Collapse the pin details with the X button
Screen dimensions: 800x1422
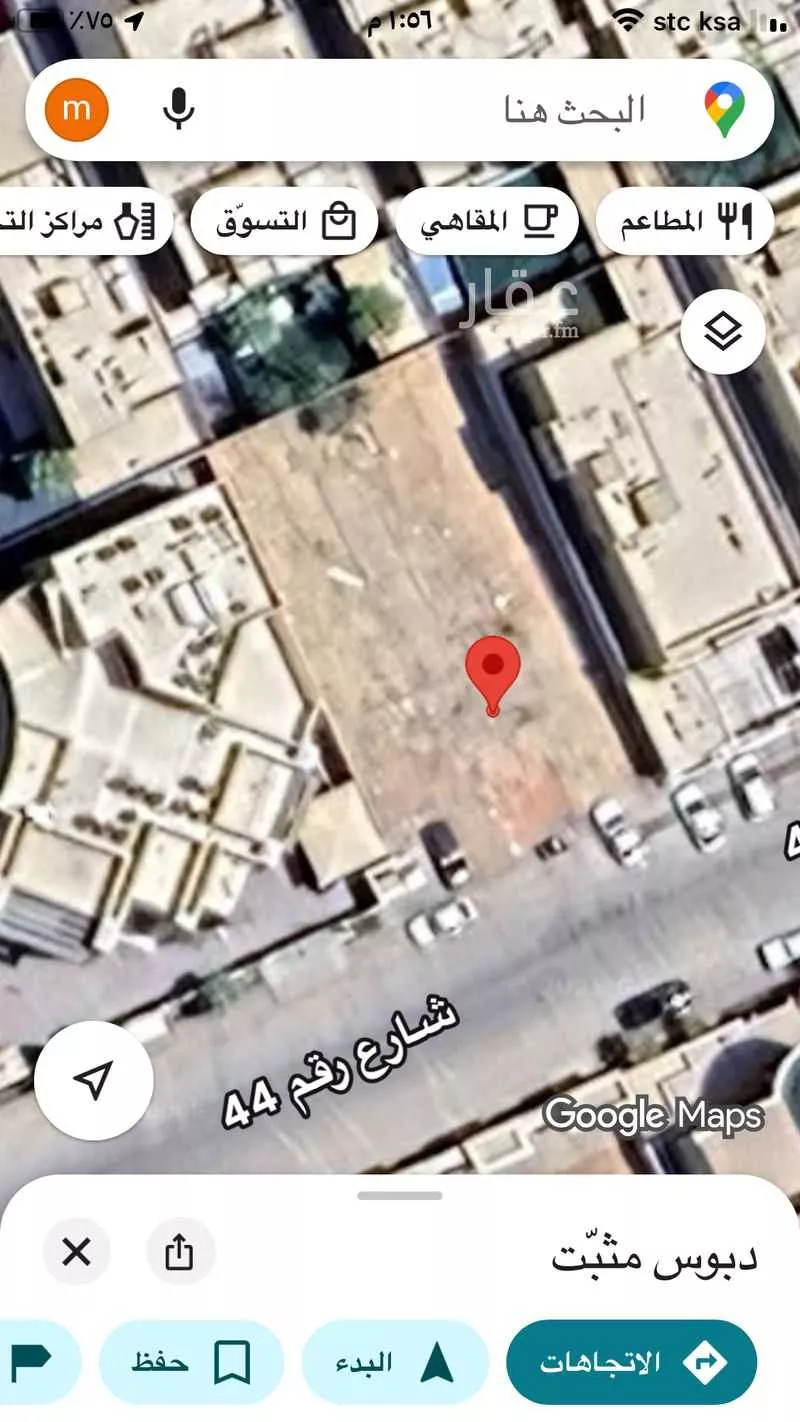(x=75, y=1250)
